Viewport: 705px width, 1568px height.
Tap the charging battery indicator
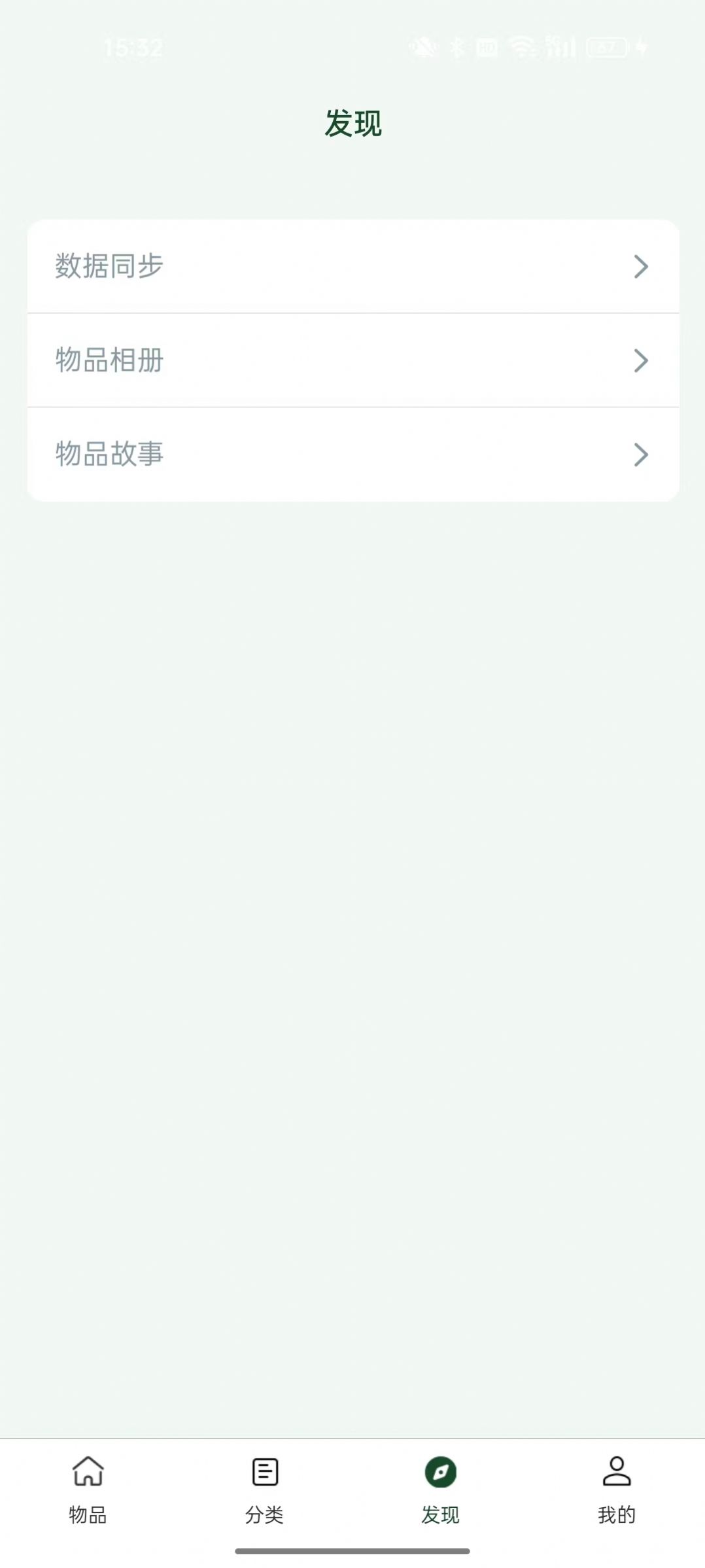coord(609,46)
